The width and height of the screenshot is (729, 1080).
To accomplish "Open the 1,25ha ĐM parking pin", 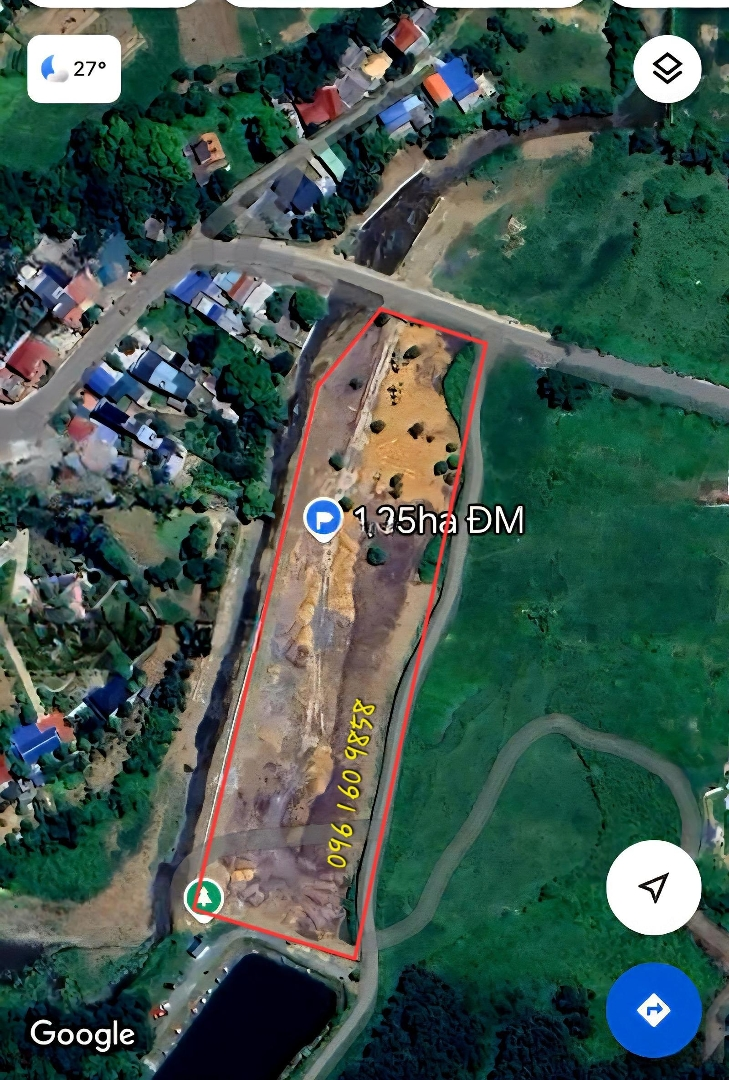I will 323,520.
